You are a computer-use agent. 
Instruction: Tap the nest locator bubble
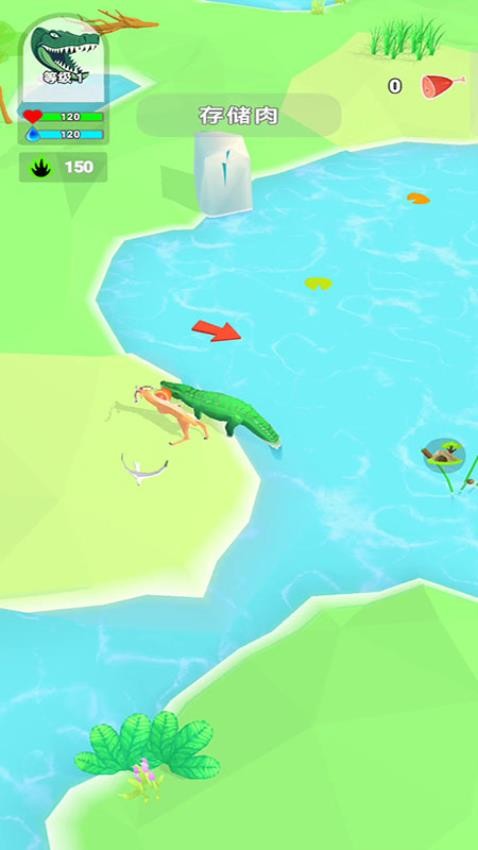coord(444,455)
